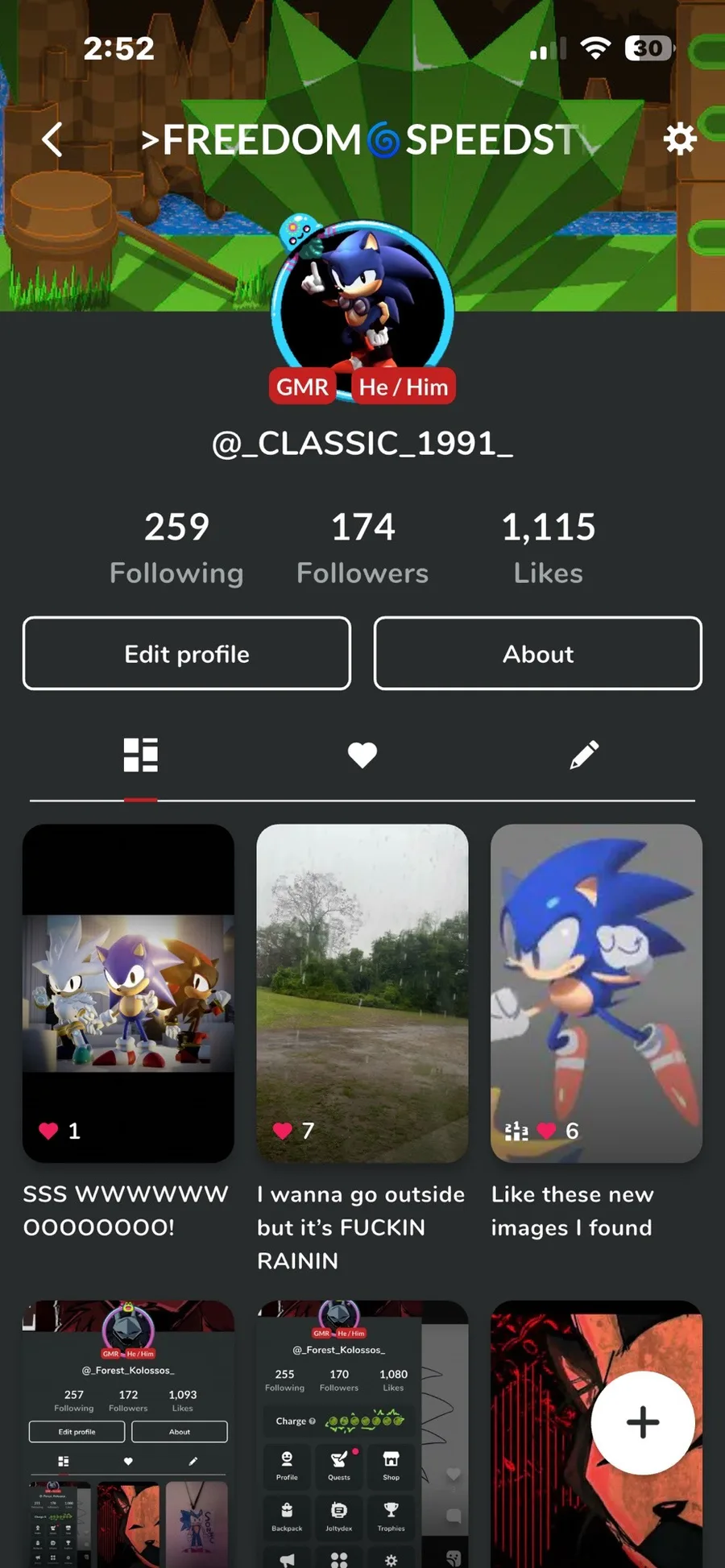The image size is (725, 1568).
Task: Open the "Like these new images" post
Action: (596, 993)
